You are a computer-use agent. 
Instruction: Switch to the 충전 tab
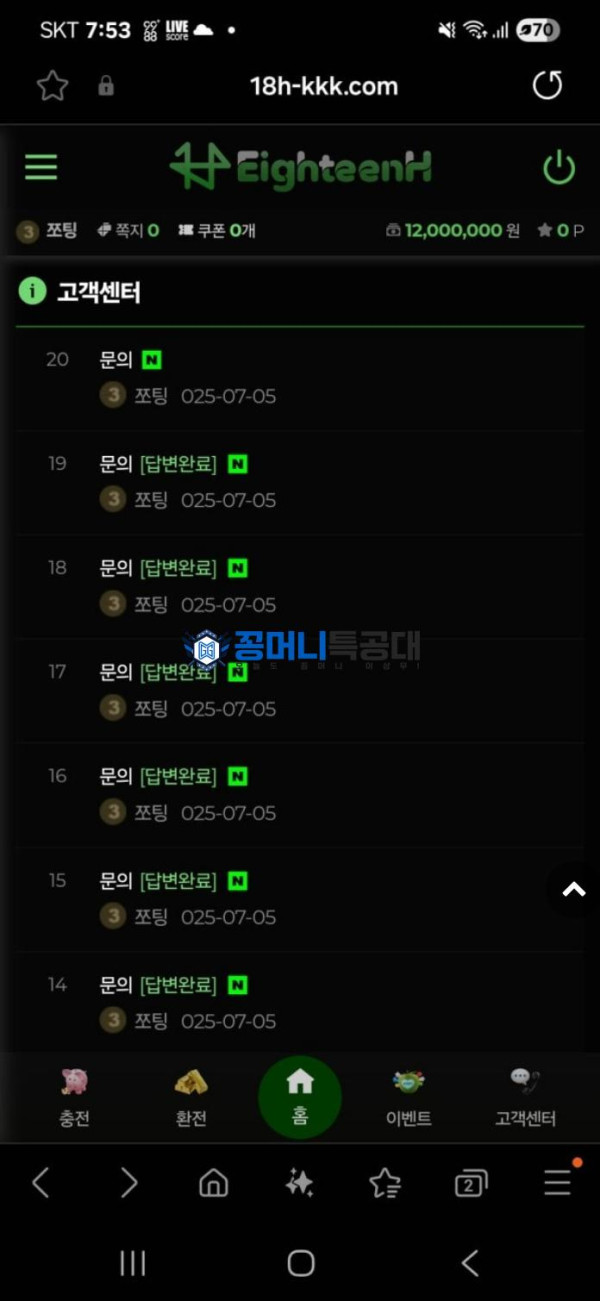point(74,1097)
